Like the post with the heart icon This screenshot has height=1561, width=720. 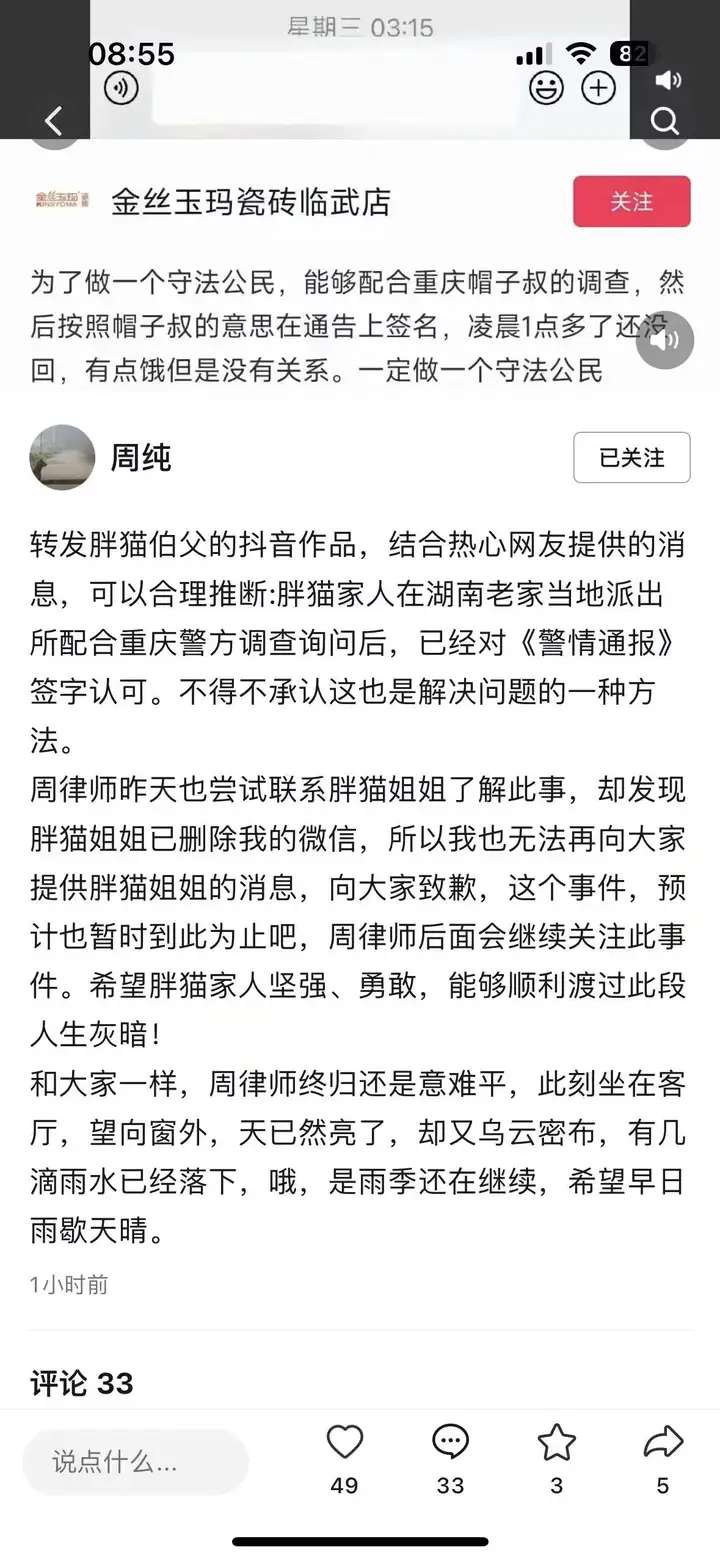[345, 1442]
